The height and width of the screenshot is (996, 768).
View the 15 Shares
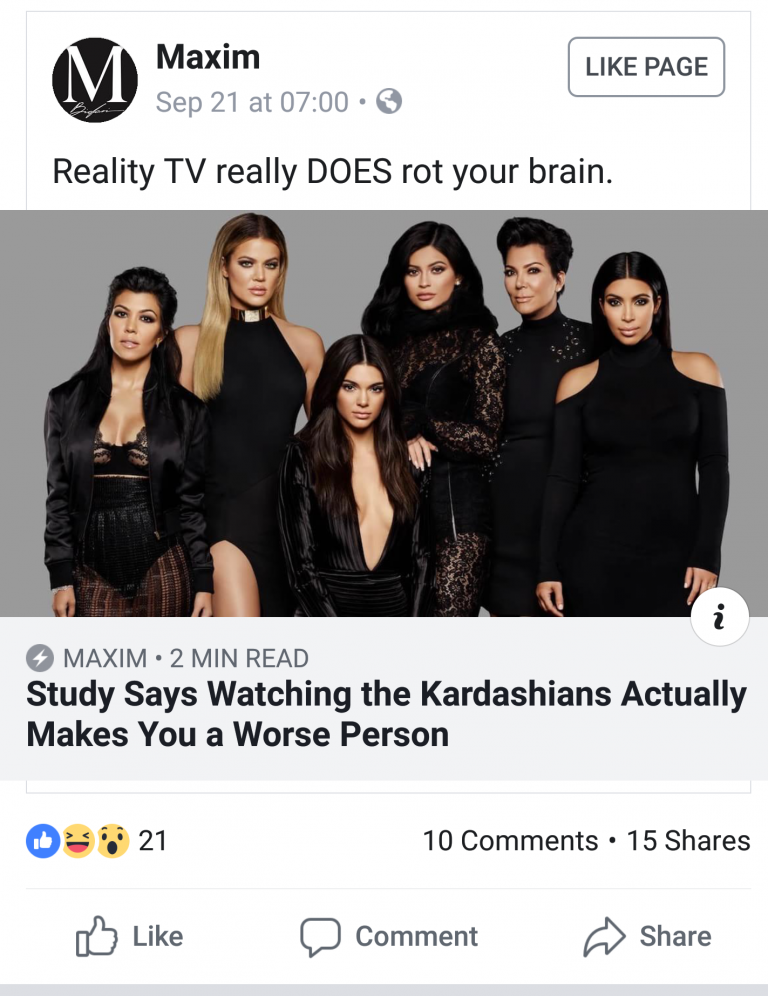tap(688, 841)
